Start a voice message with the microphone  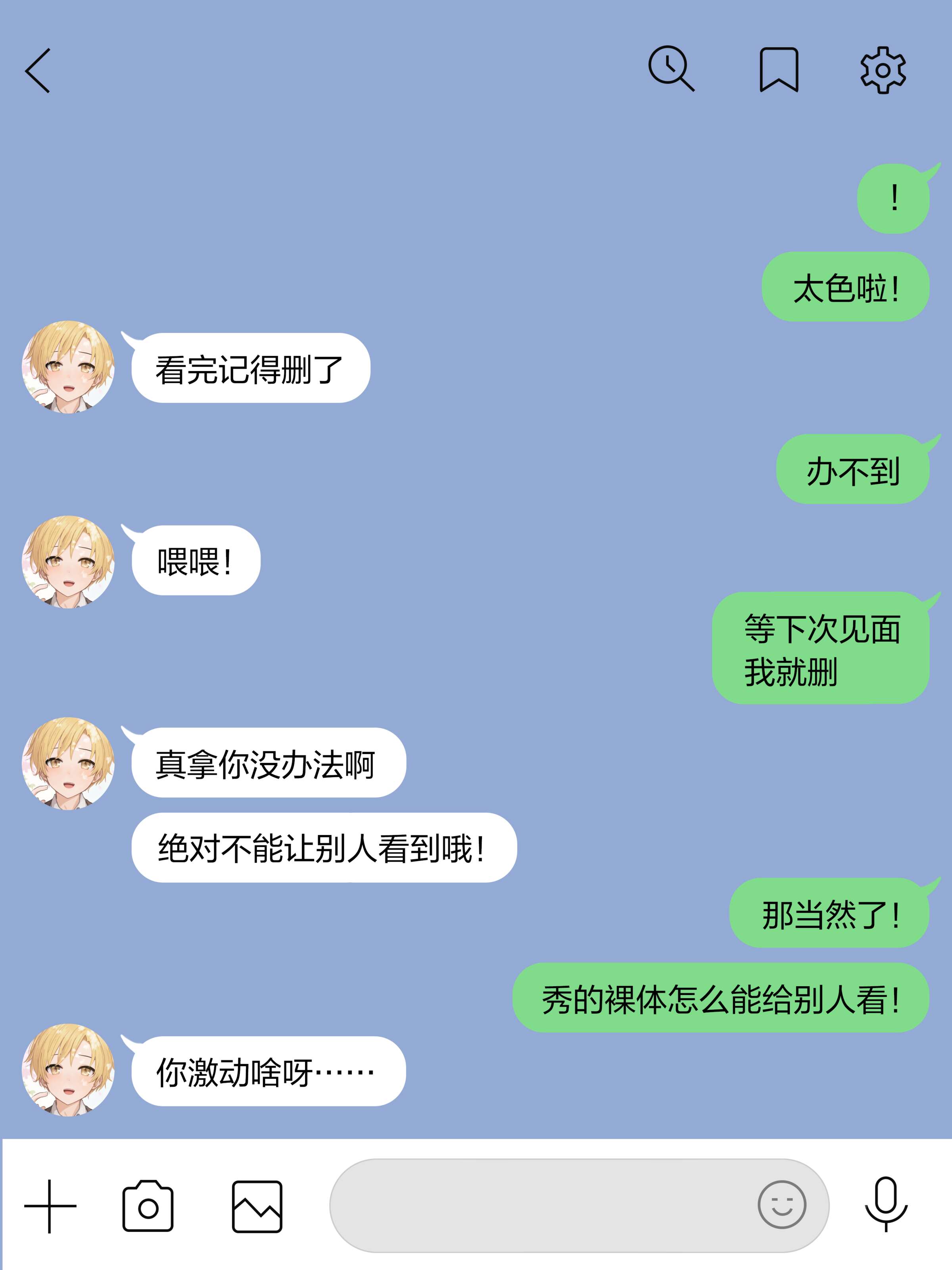point(886,1203)
